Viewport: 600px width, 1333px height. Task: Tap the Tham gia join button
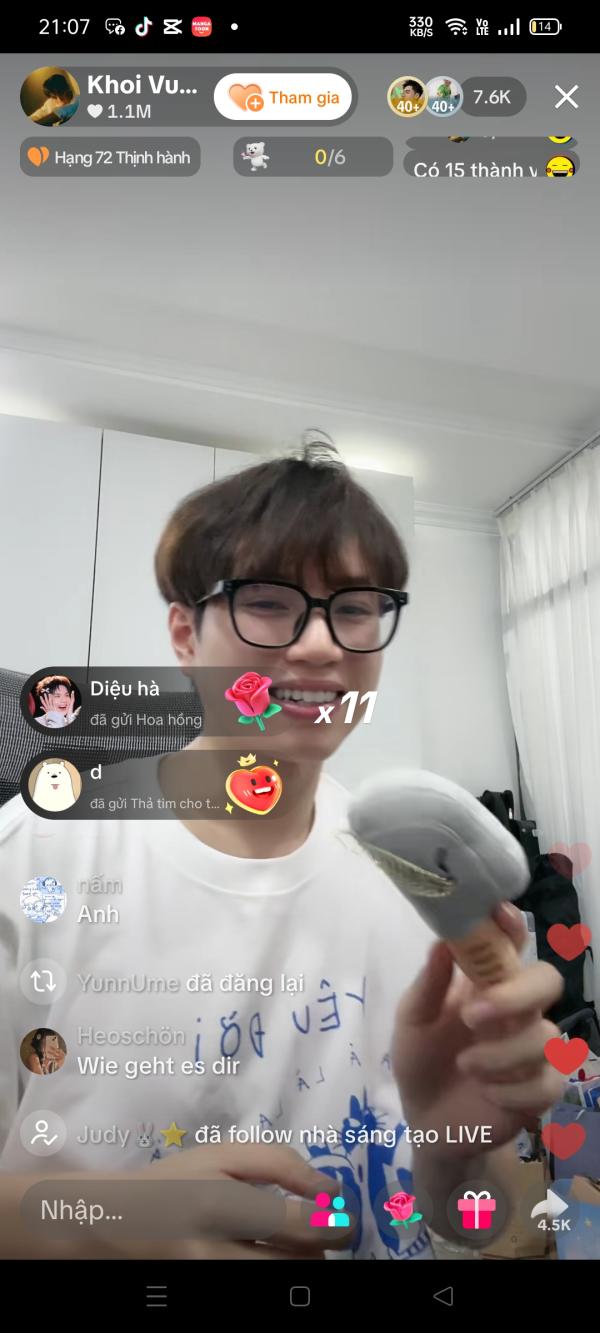[x=283, y=97]
